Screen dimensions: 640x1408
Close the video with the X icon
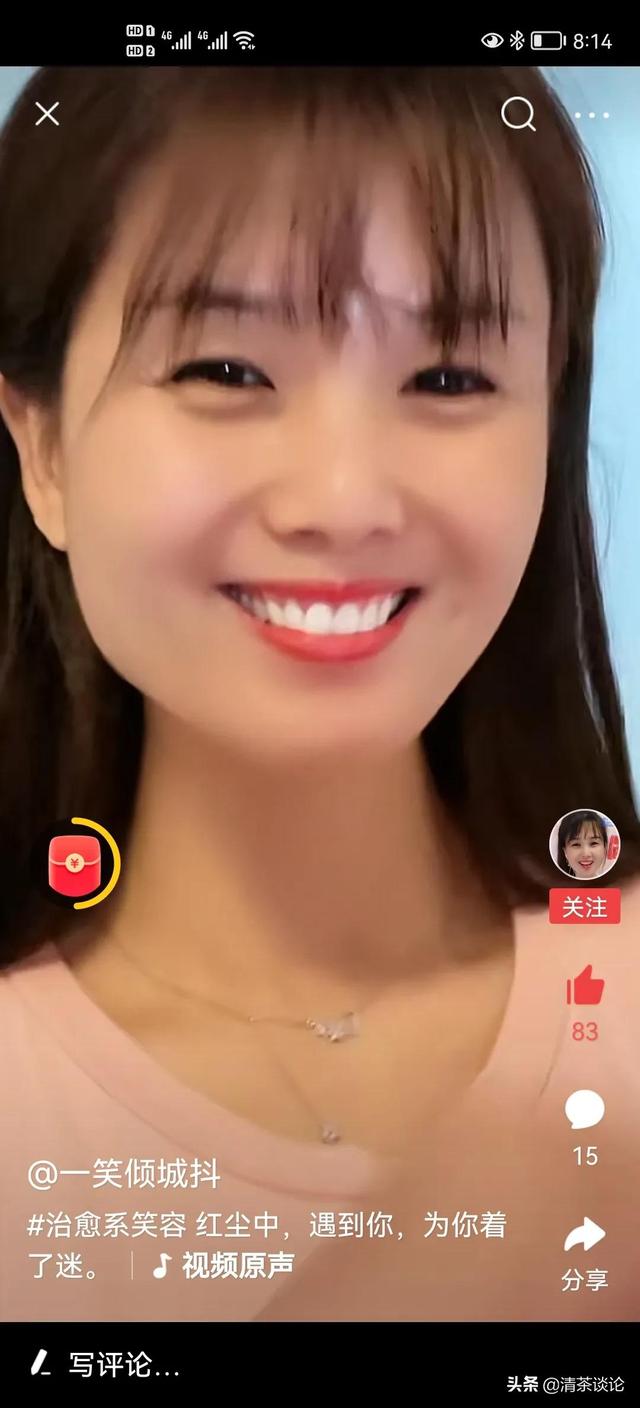click(47, 114)
